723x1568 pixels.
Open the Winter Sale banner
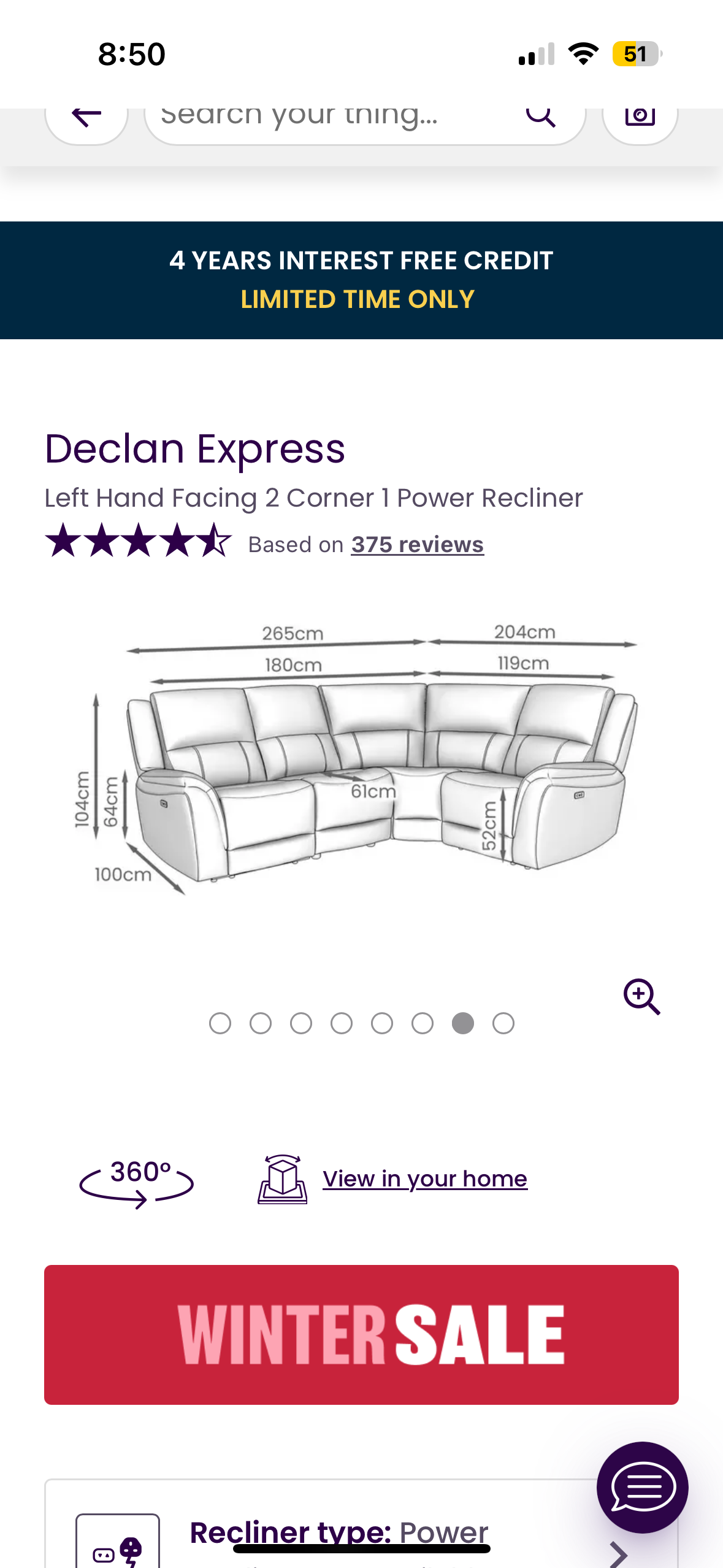click(x=361, y=1335)
